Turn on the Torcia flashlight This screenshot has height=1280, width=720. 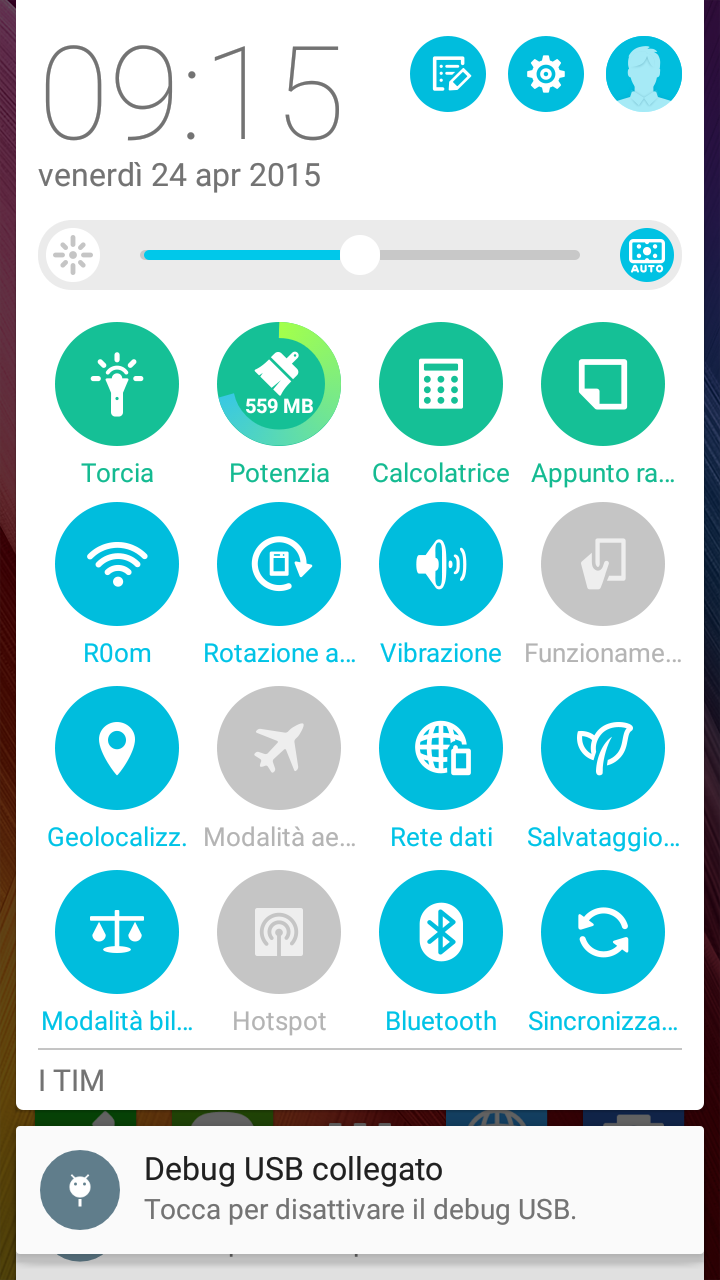coord(117,384)
